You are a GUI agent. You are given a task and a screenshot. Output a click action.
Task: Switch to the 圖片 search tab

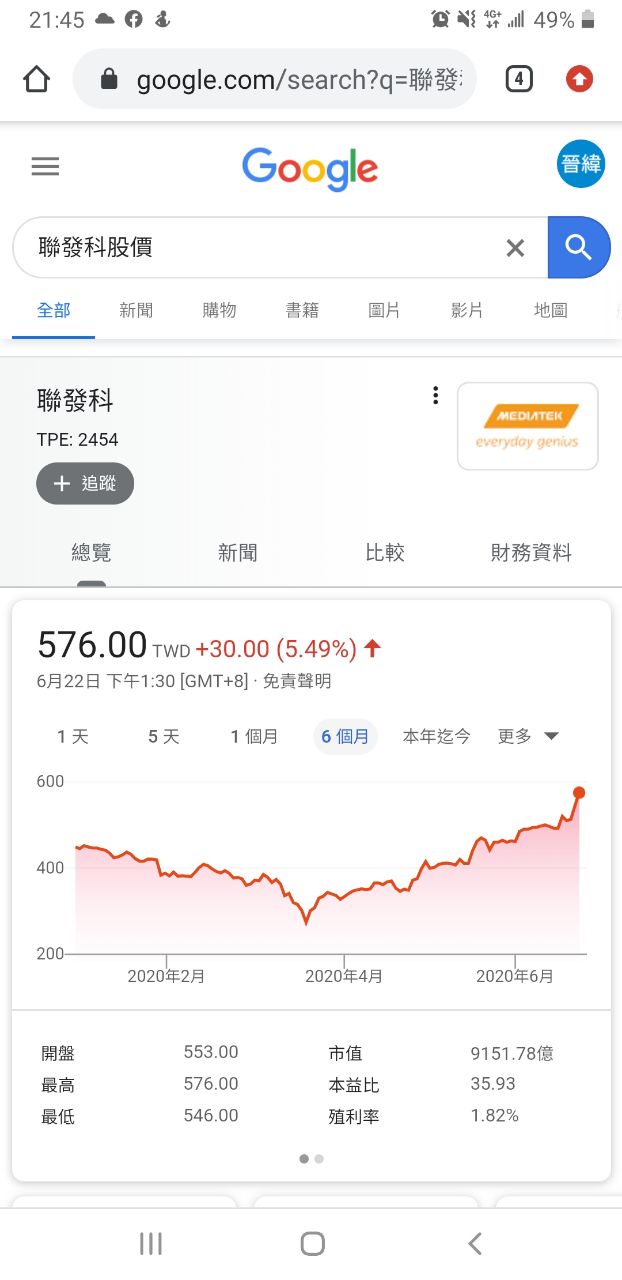click(384, 310)
